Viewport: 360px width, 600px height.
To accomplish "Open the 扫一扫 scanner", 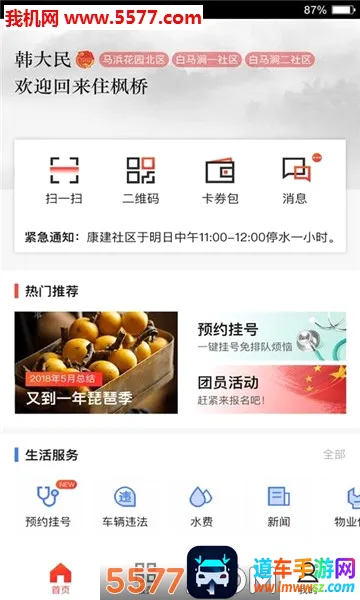I will pyautogui.click(x=64, y=180).
